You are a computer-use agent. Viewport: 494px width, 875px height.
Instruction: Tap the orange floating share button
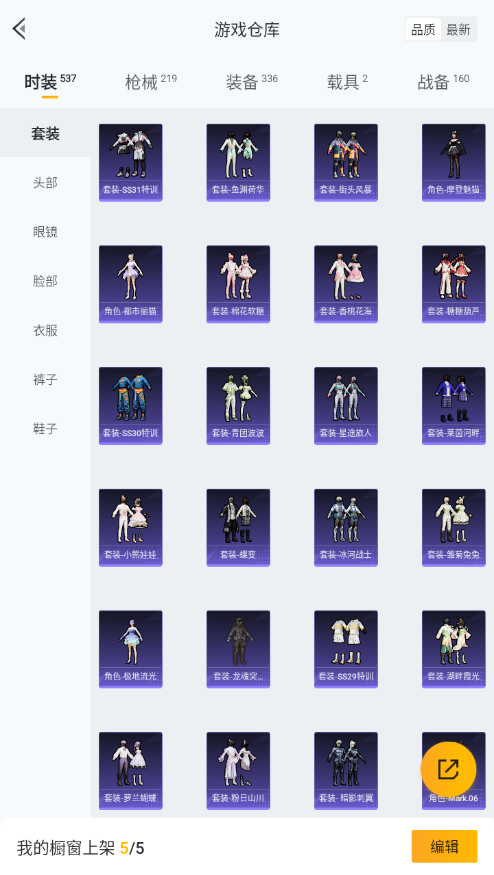coord(448,770)
